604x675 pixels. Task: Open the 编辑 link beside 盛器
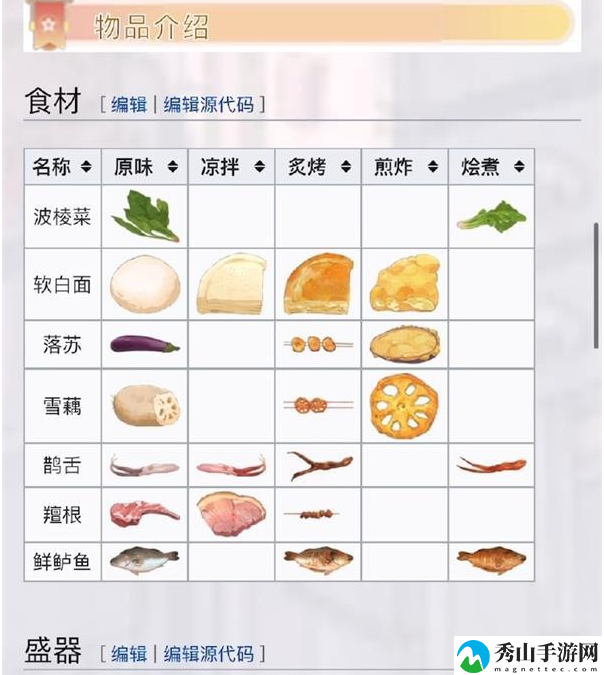pos(129,654)
